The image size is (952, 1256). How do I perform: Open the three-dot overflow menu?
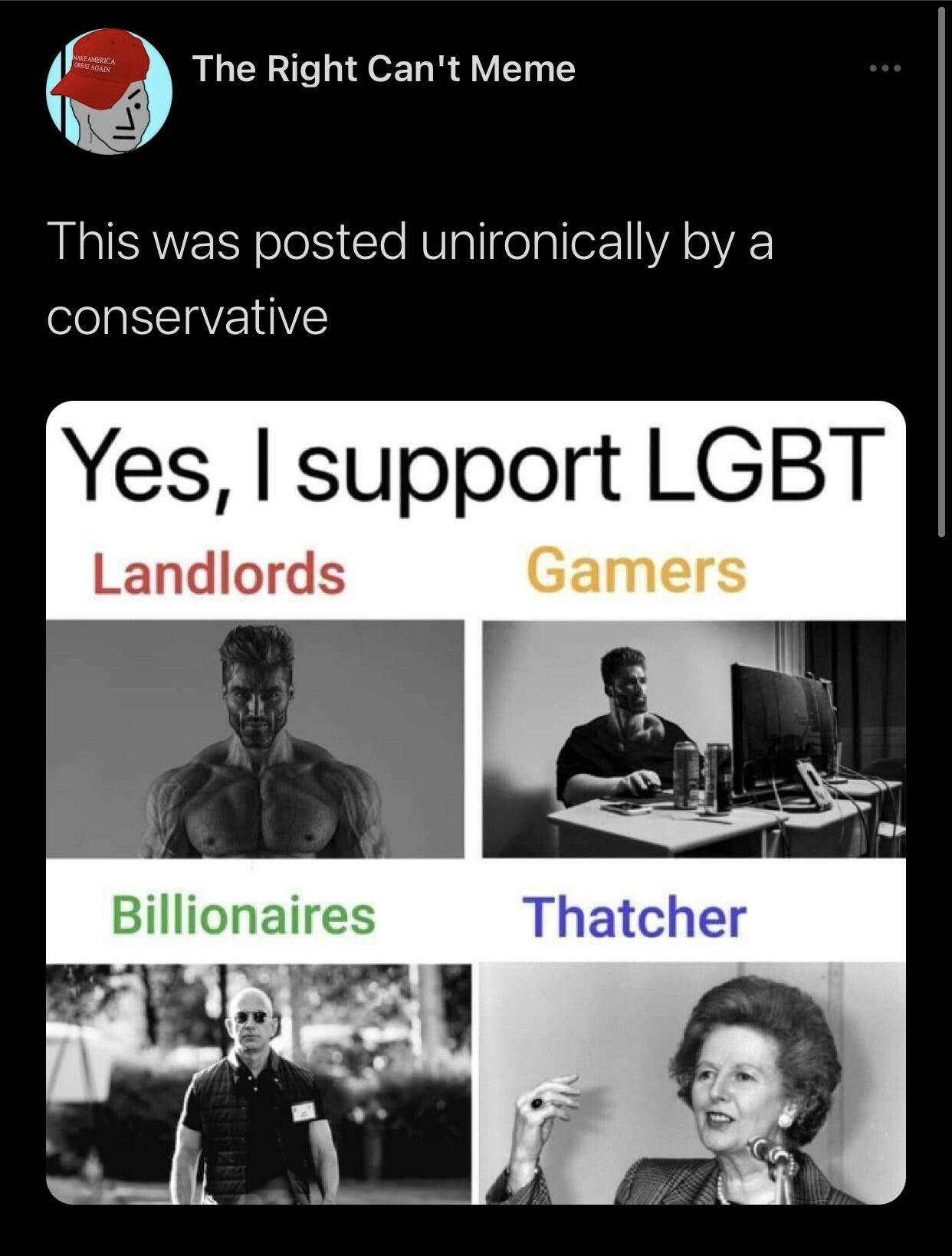885,69
